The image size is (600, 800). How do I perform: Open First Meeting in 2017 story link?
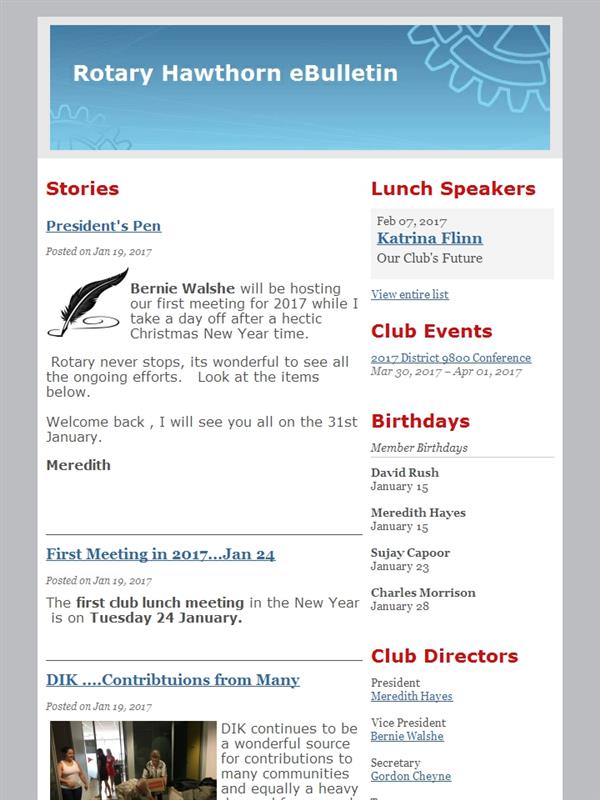point(161,554)
